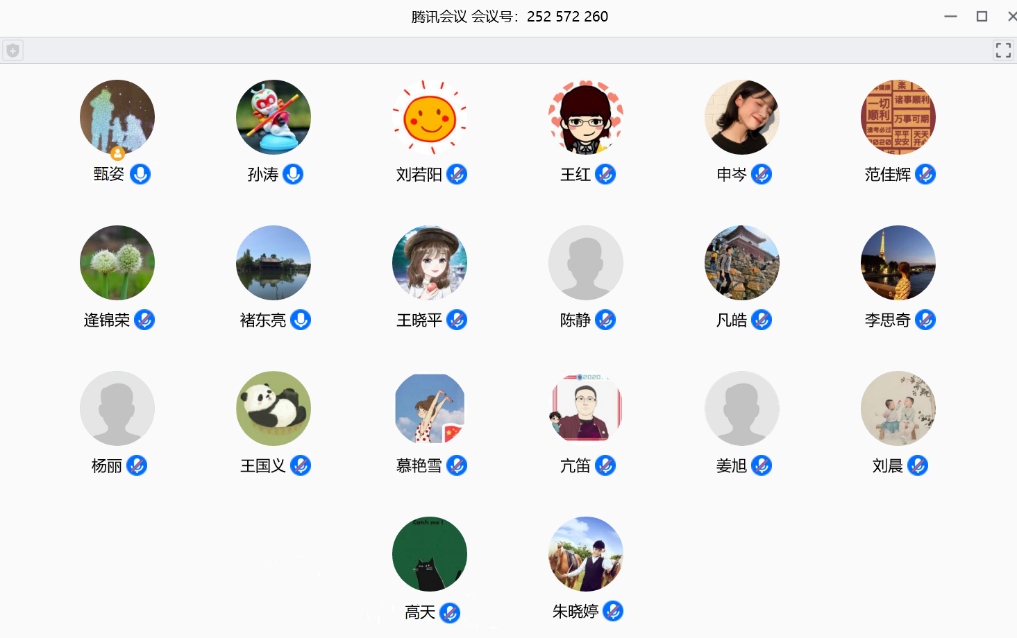Image resolution: width=1017 pixels, height=638 pixels.
Task: Enter full screen mode
Action: pyautogui.click(x=1003, y=50)
